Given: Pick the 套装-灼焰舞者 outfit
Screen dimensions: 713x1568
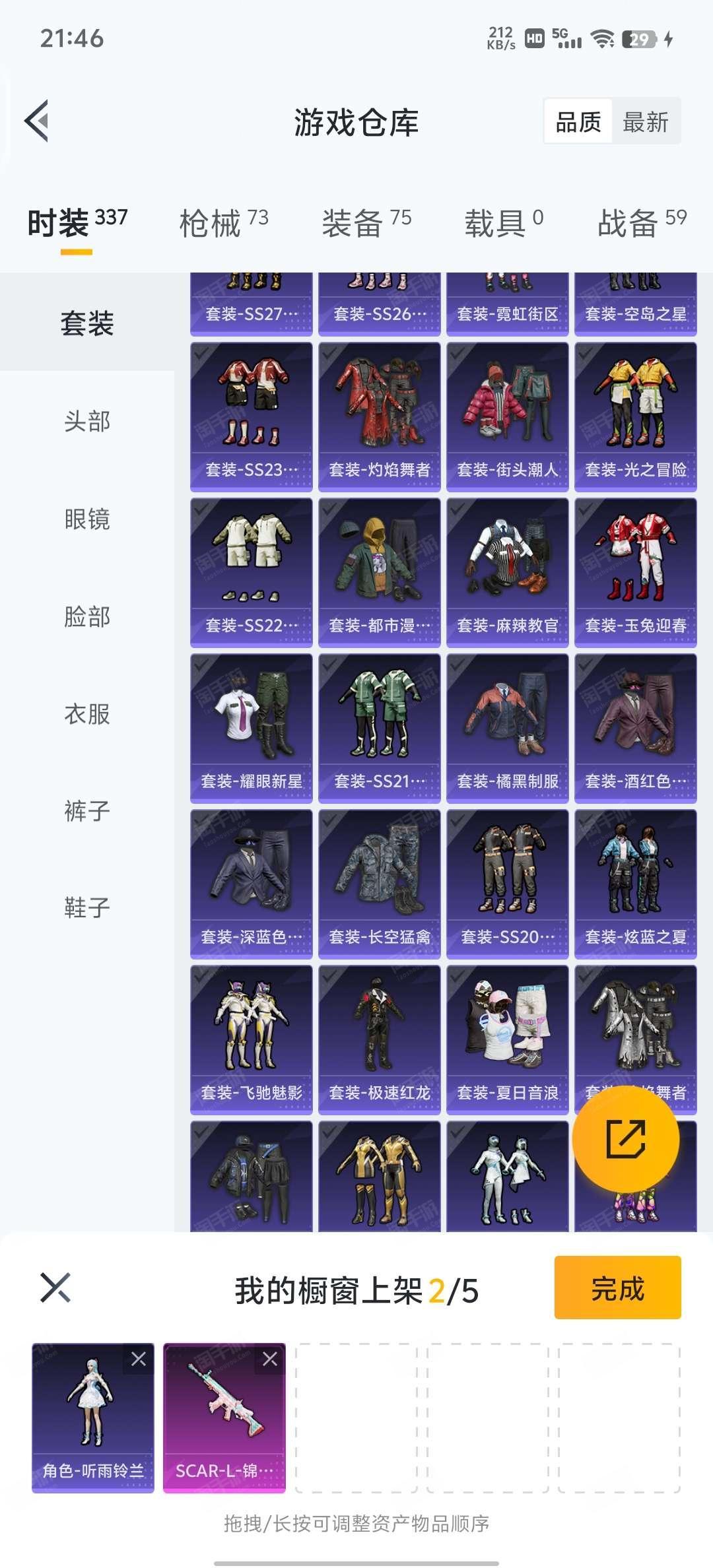Looking at the screenshot, I should coord(379,416).
